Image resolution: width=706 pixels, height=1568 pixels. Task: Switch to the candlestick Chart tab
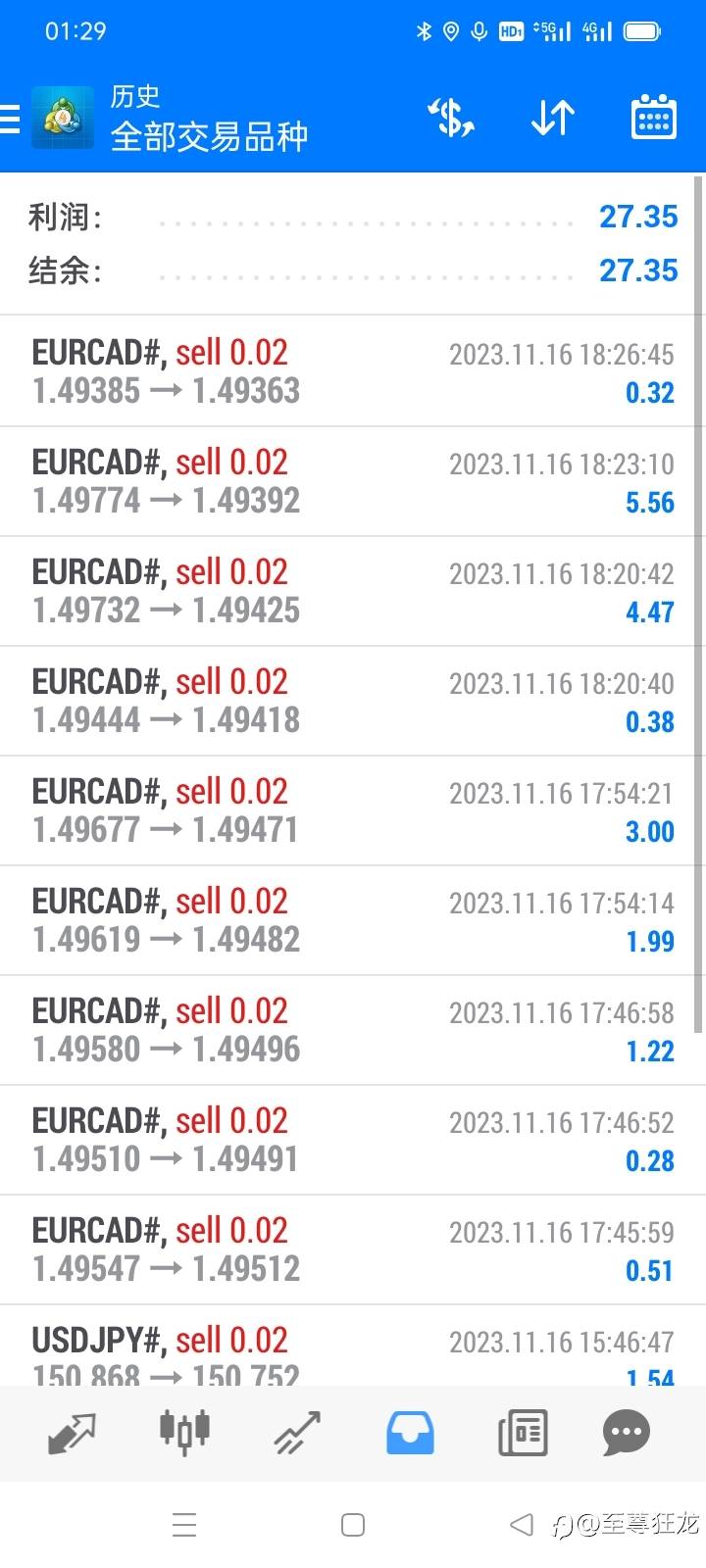coord(184,1431)
